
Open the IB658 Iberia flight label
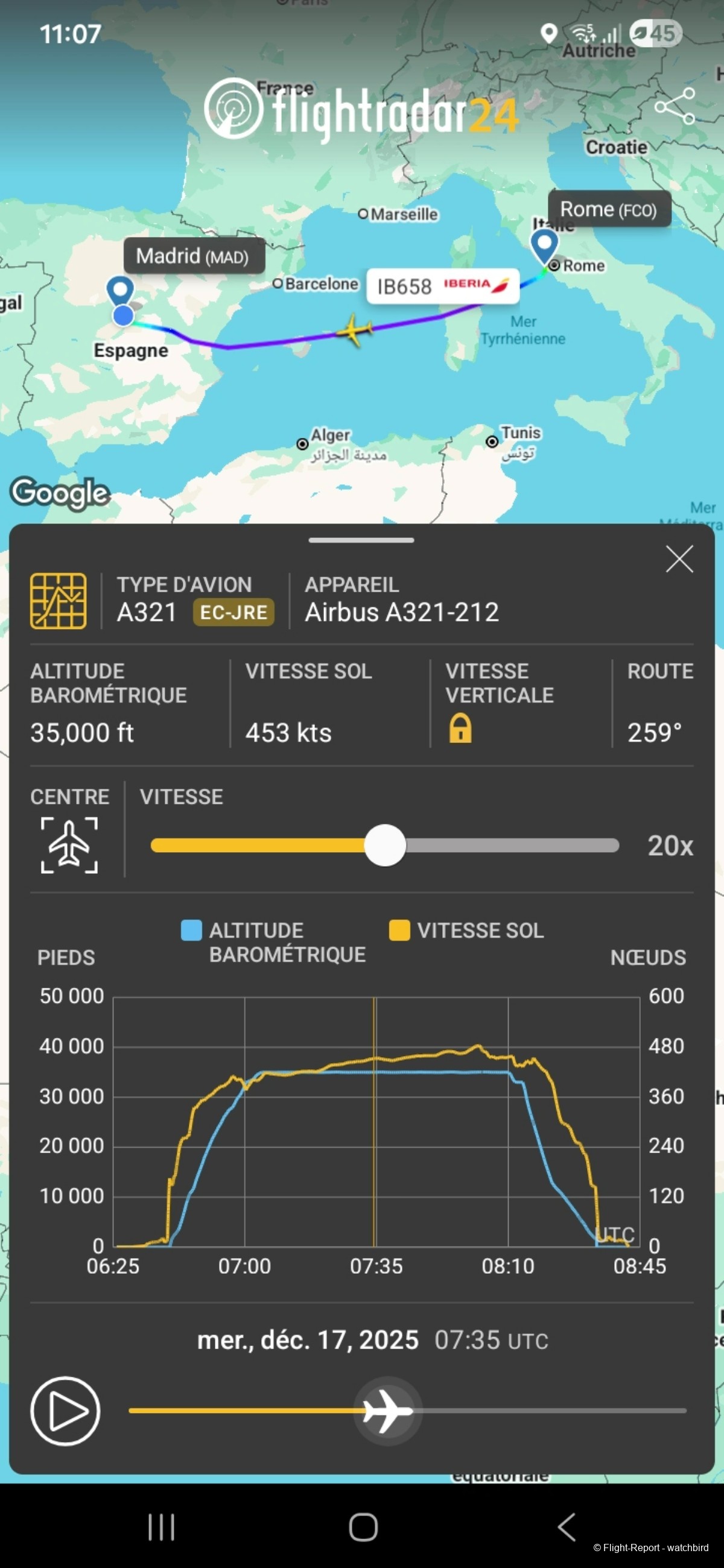click(443, 286)
